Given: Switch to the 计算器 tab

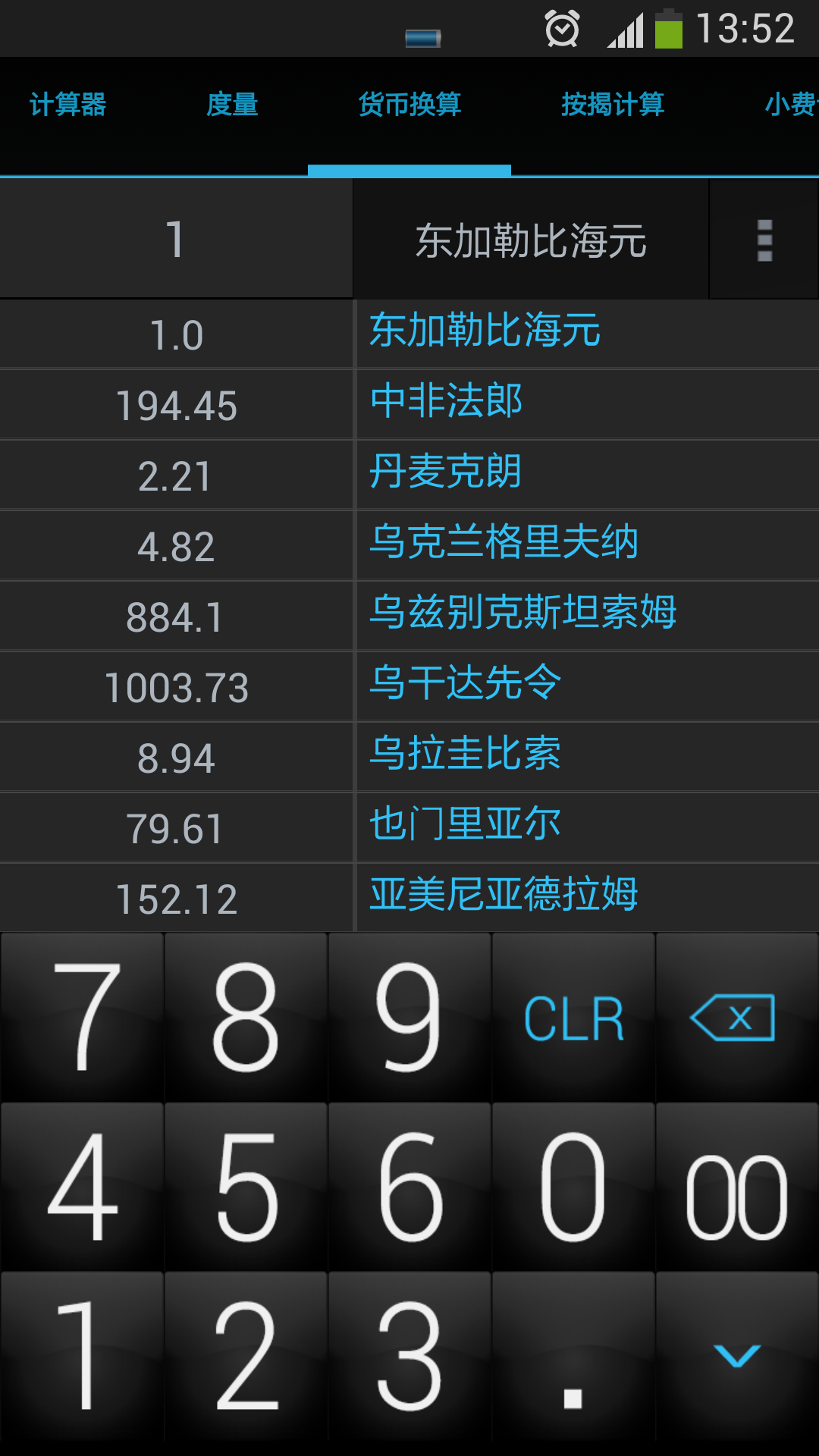Looking at the screenshot, I should [x=68, y=105].
